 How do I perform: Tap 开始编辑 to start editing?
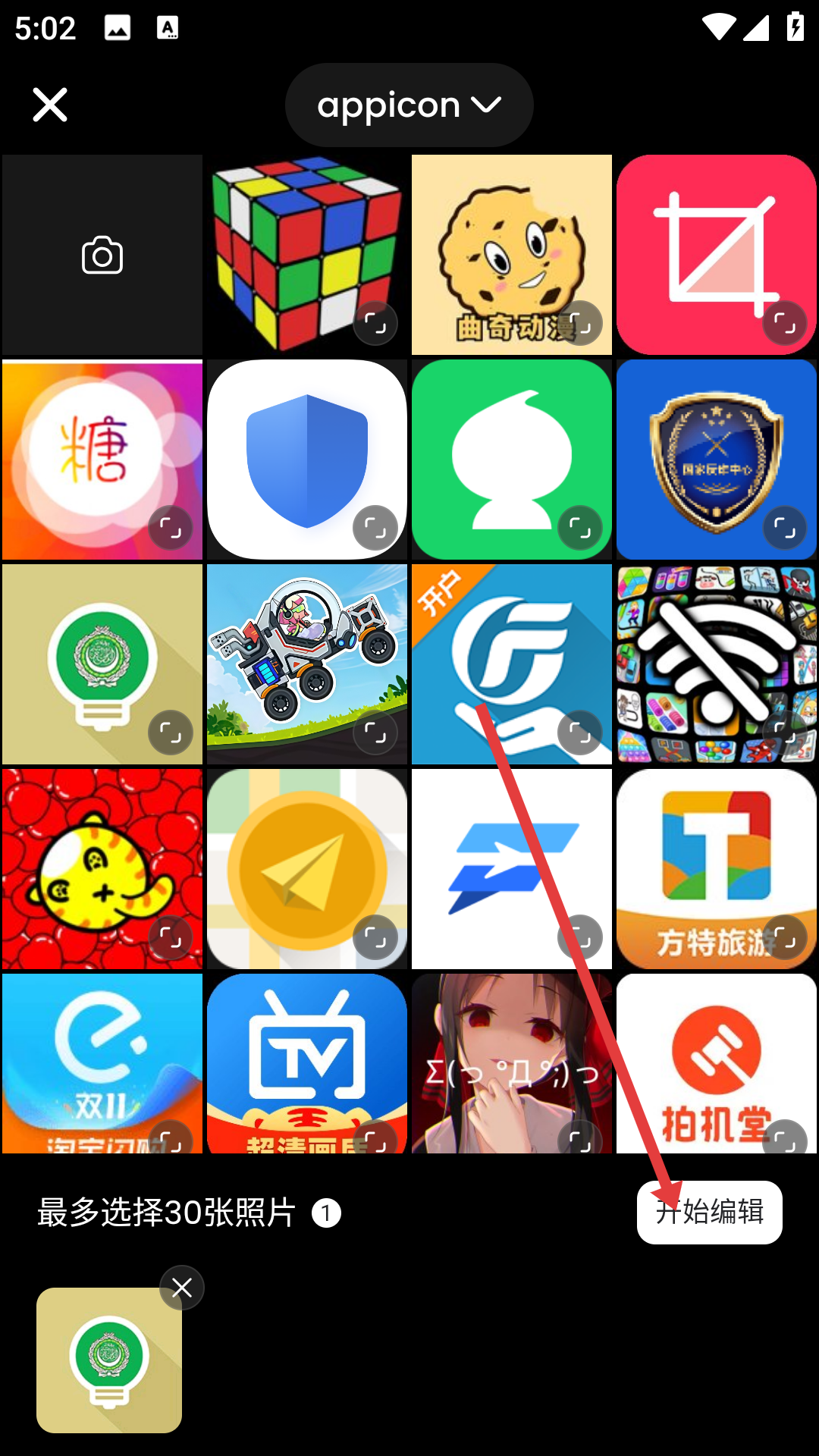click(x=710, y=1212)
